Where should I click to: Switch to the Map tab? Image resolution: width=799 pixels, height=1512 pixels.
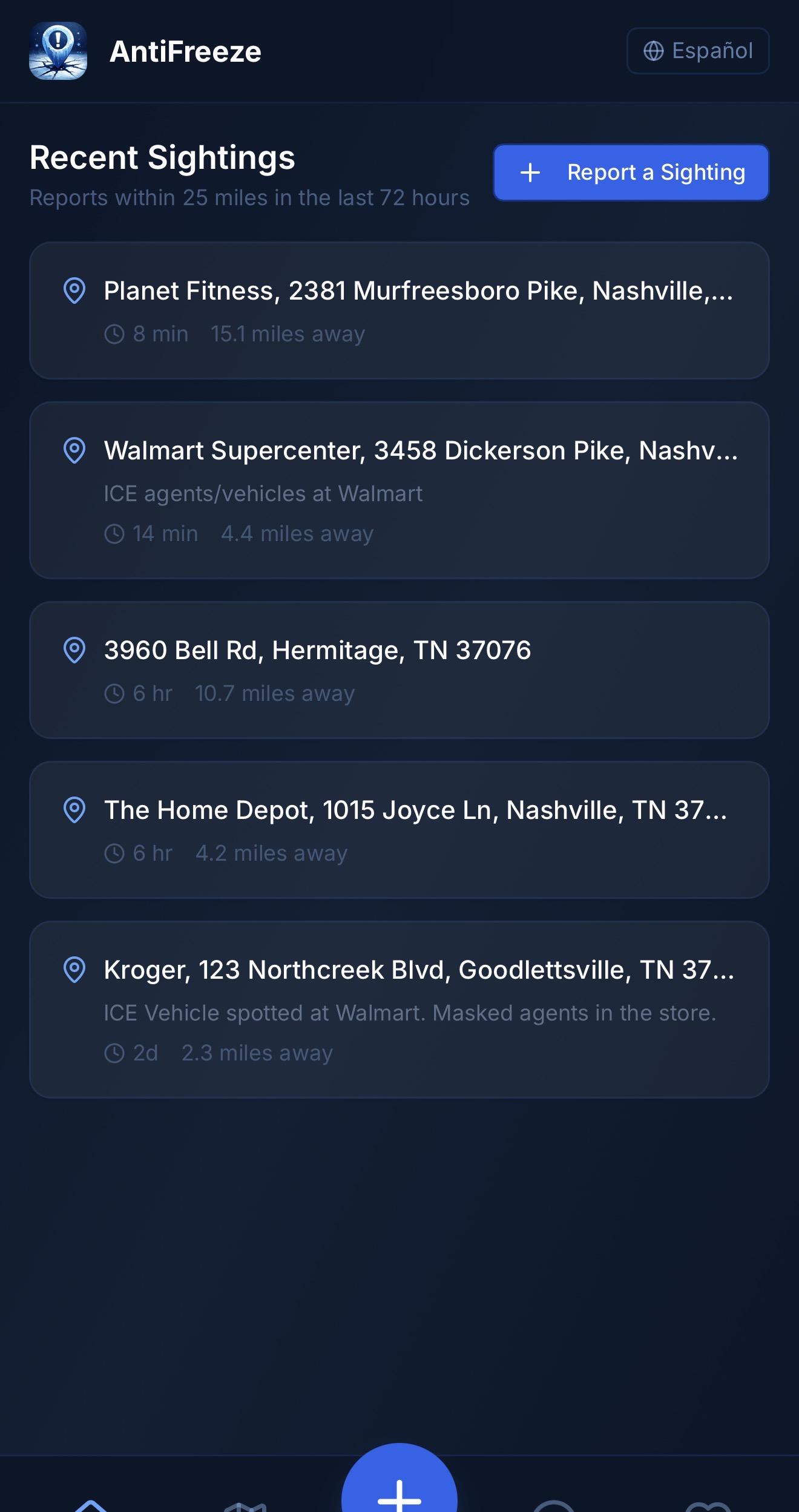coord(245,1505)
